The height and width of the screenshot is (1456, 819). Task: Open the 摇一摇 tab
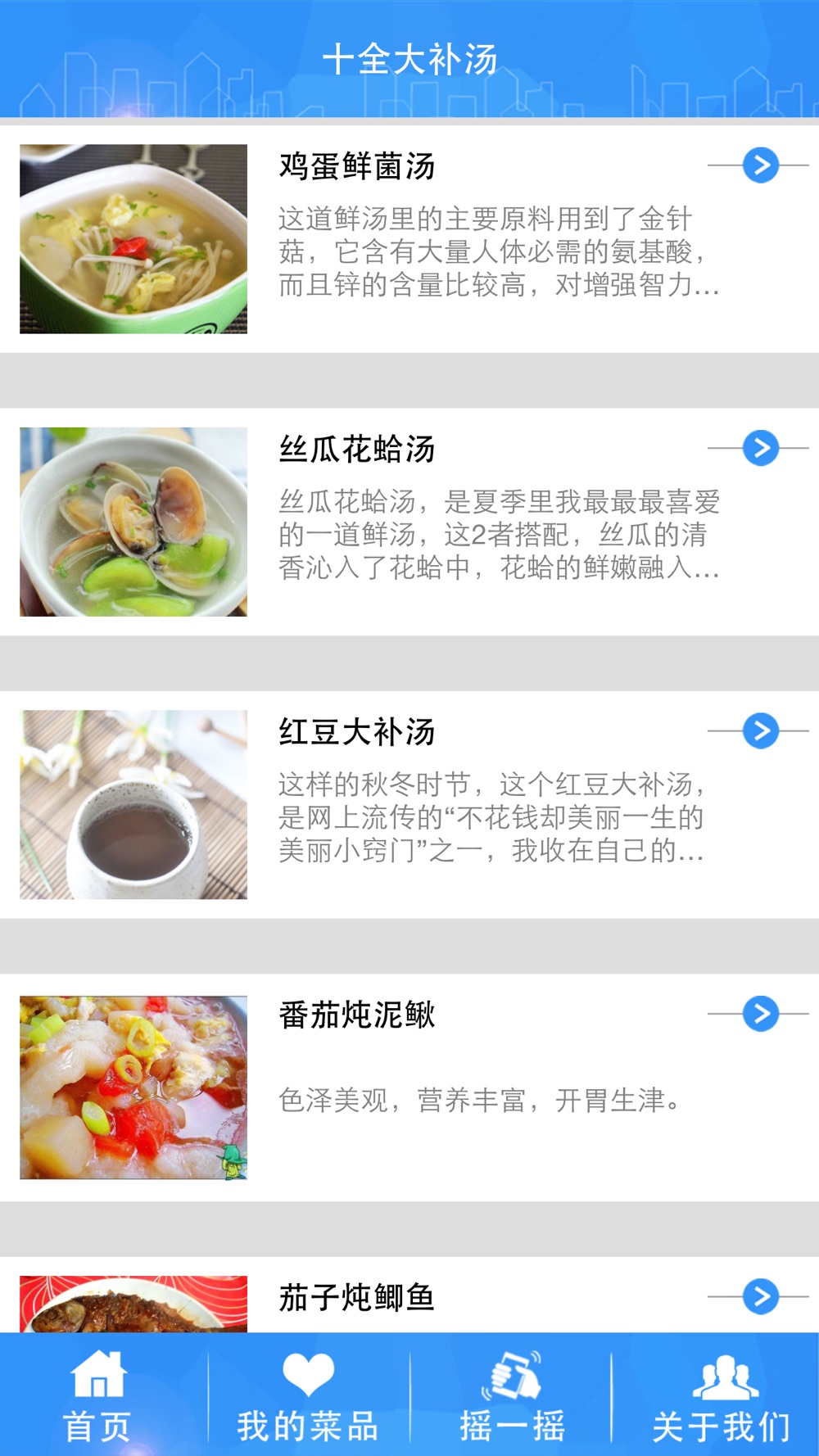[512, 1397]
